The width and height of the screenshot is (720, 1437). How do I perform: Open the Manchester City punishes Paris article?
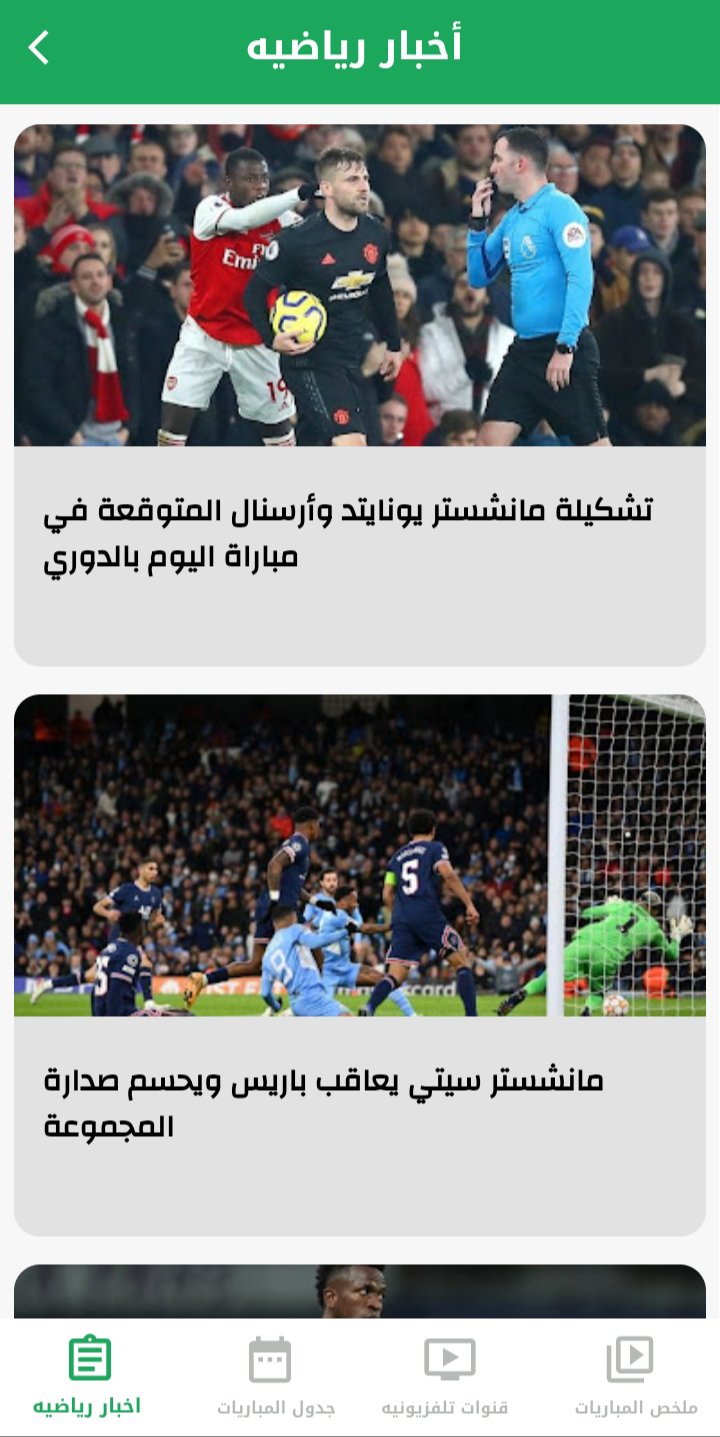360,965
